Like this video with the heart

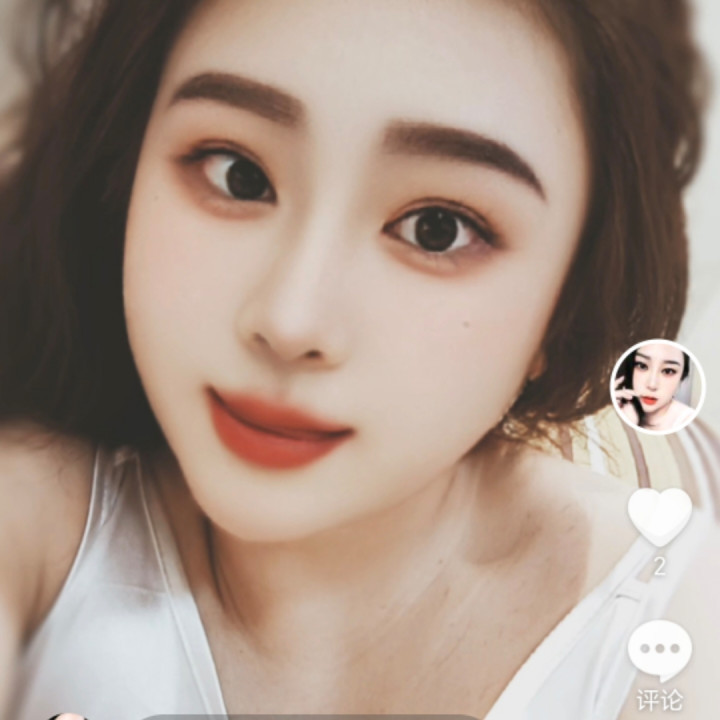tap(659, 515)
